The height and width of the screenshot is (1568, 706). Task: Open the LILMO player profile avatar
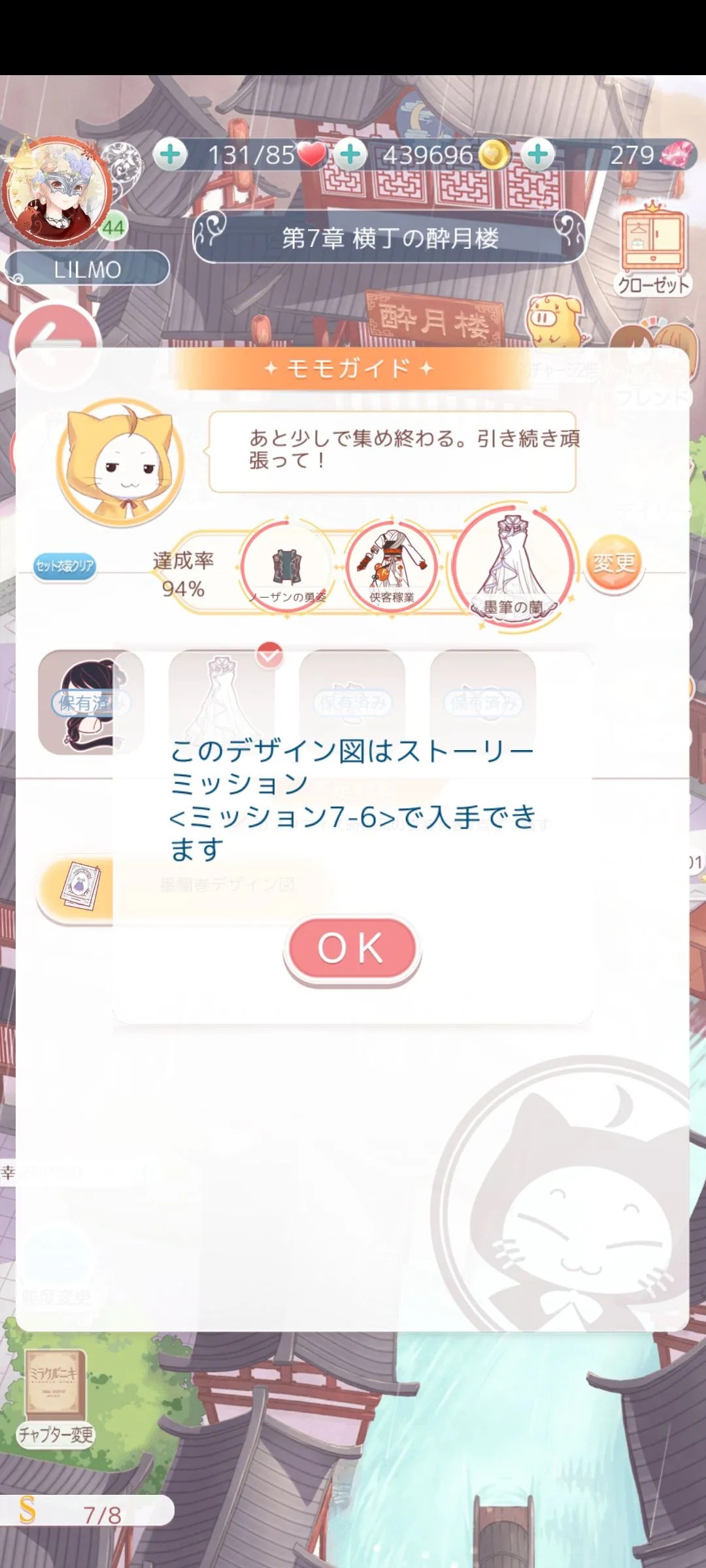(x=58, y=192)
